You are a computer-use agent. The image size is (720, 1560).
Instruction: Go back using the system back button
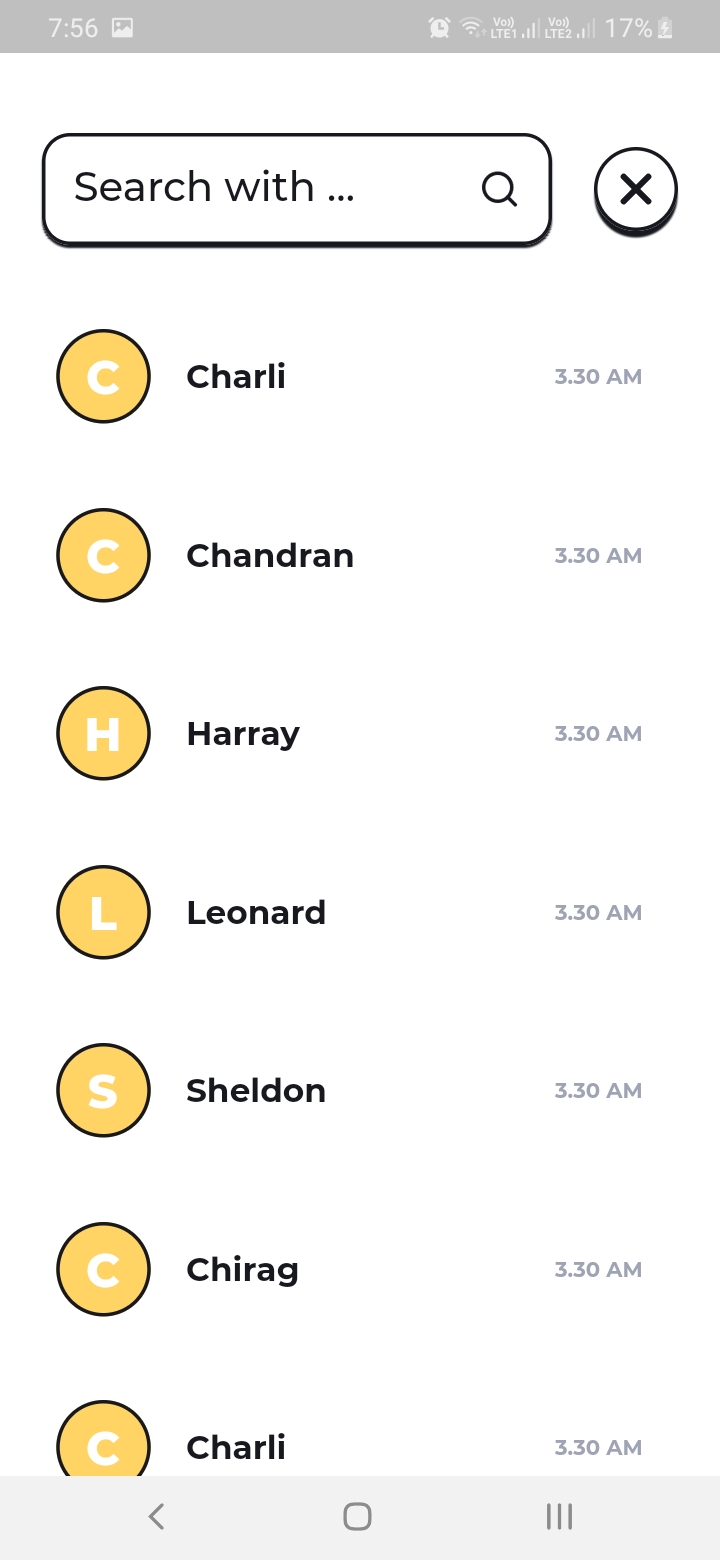156,1517
